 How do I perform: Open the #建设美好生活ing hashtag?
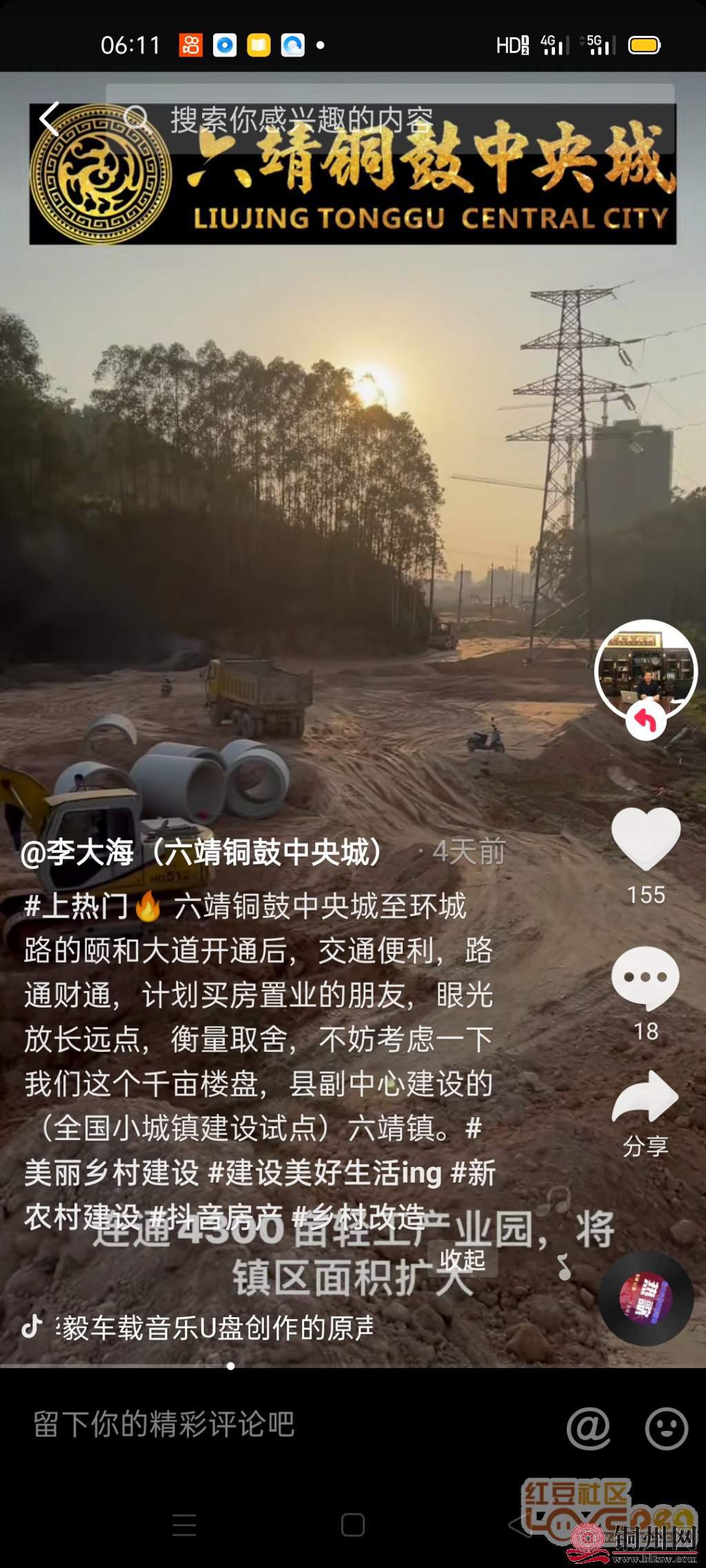point(324,1173)
